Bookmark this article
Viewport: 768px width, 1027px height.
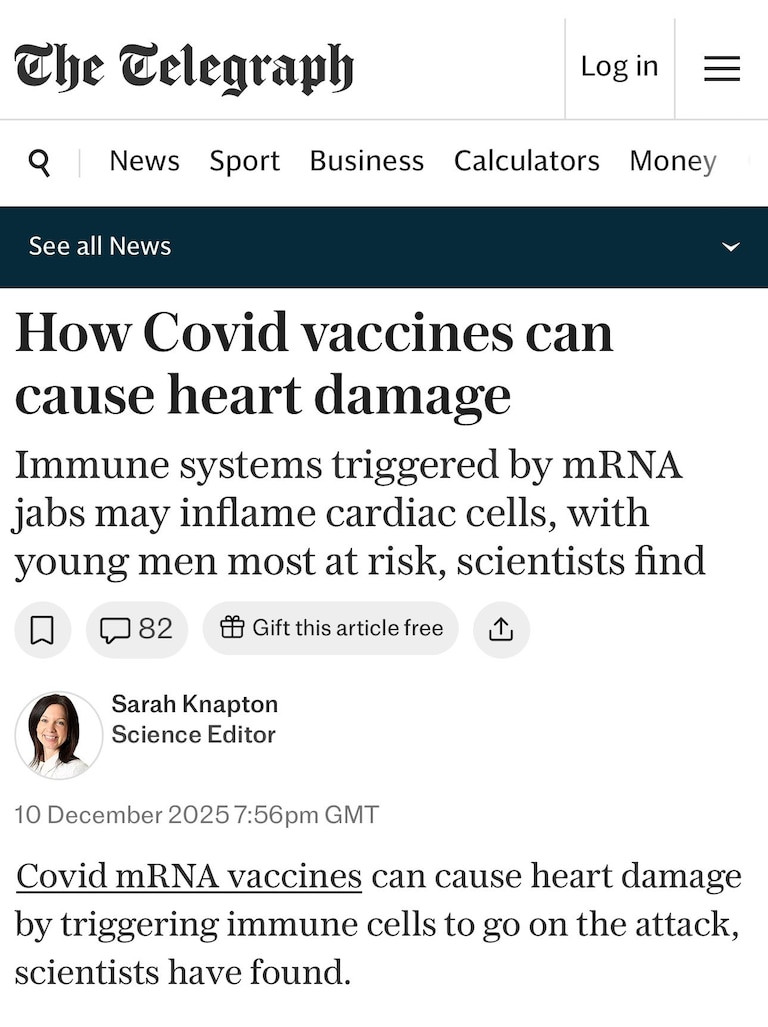[x=42, y=629]
